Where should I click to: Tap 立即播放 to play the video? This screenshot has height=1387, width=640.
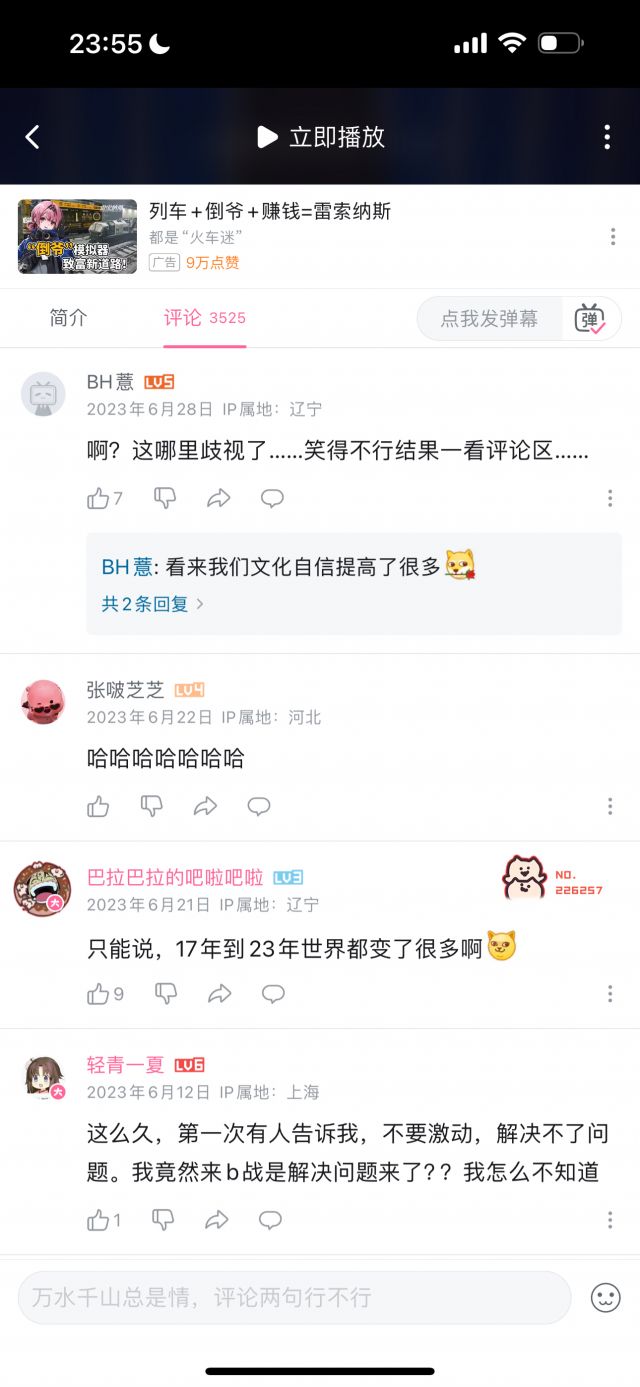(321, 137)
